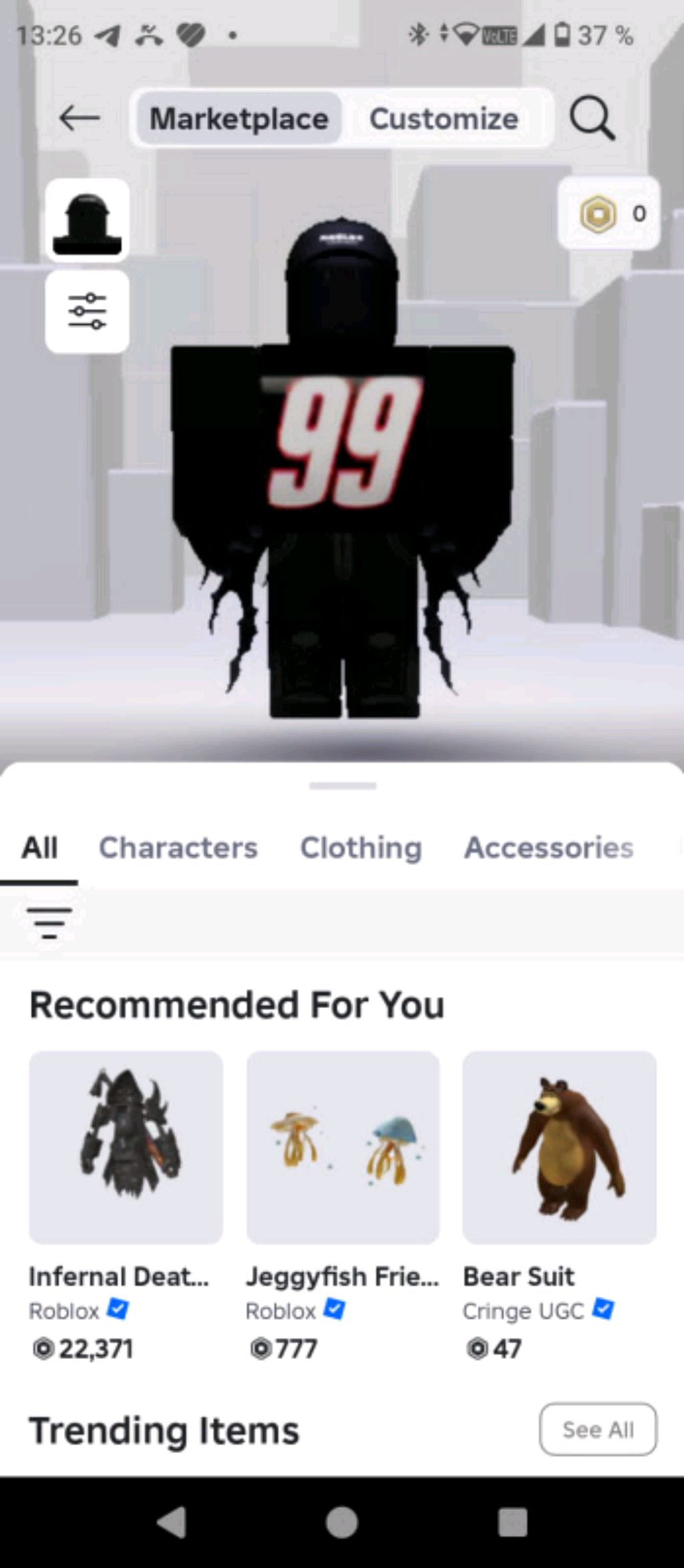Open the search magnifier icon
Image resolution: width=684 pixels, height=1568 pixels.
pyautogui.click(x=592, y=118)
